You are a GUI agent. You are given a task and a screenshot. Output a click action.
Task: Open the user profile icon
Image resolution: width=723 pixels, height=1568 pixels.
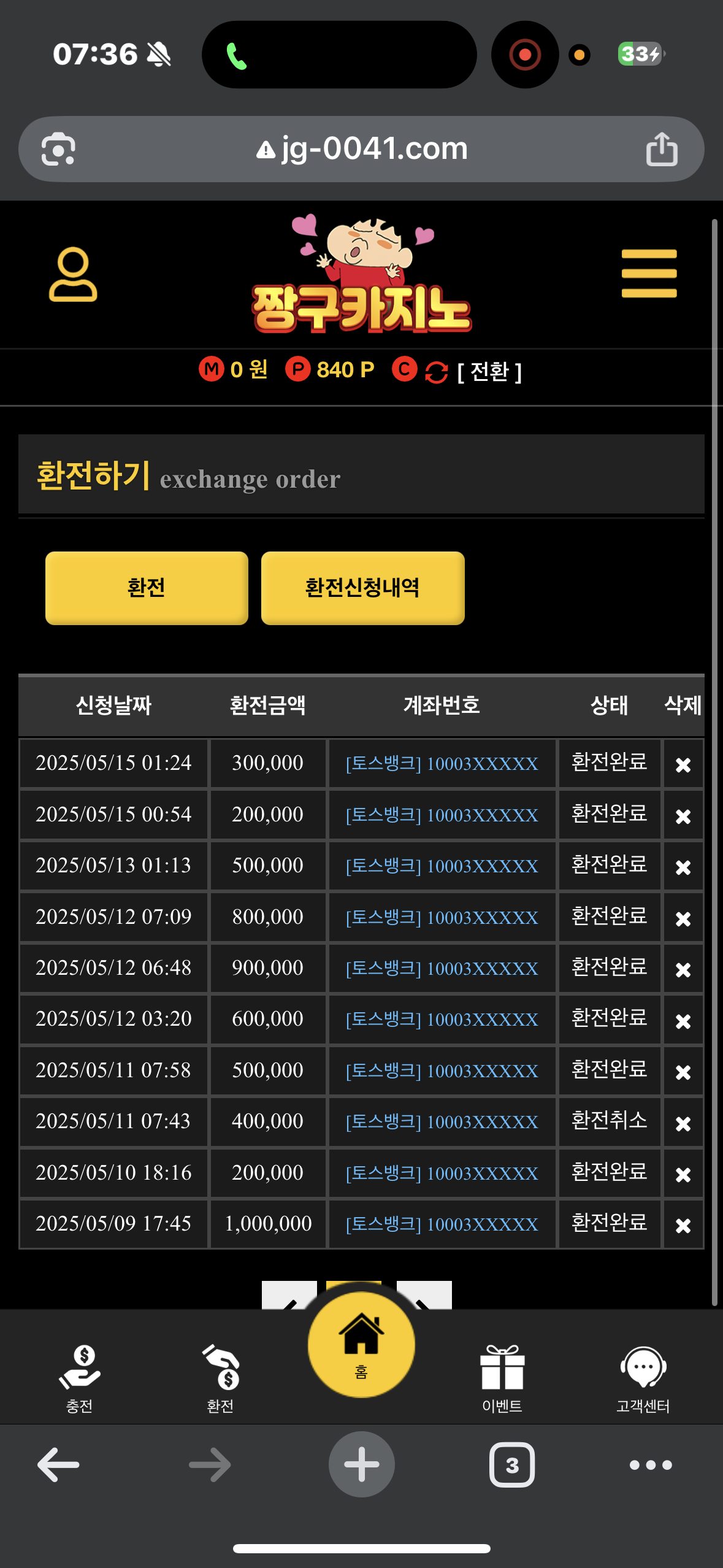[x=72, y=275]
